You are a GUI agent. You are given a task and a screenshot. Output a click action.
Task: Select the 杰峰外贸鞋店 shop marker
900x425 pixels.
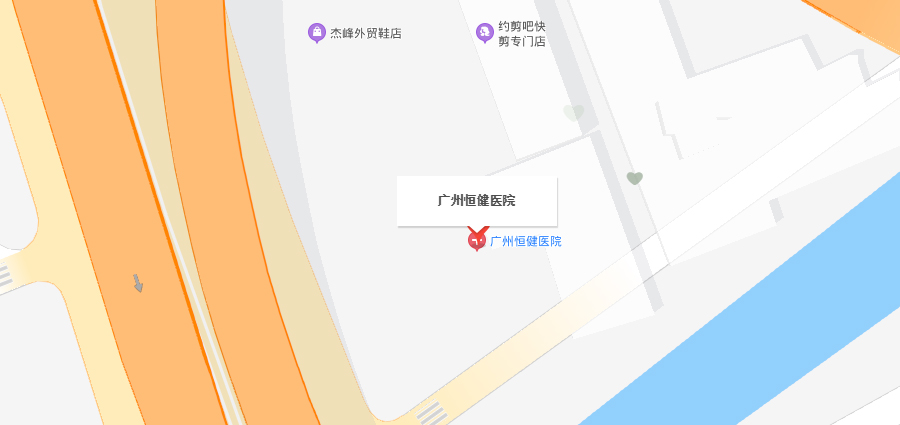317,33
